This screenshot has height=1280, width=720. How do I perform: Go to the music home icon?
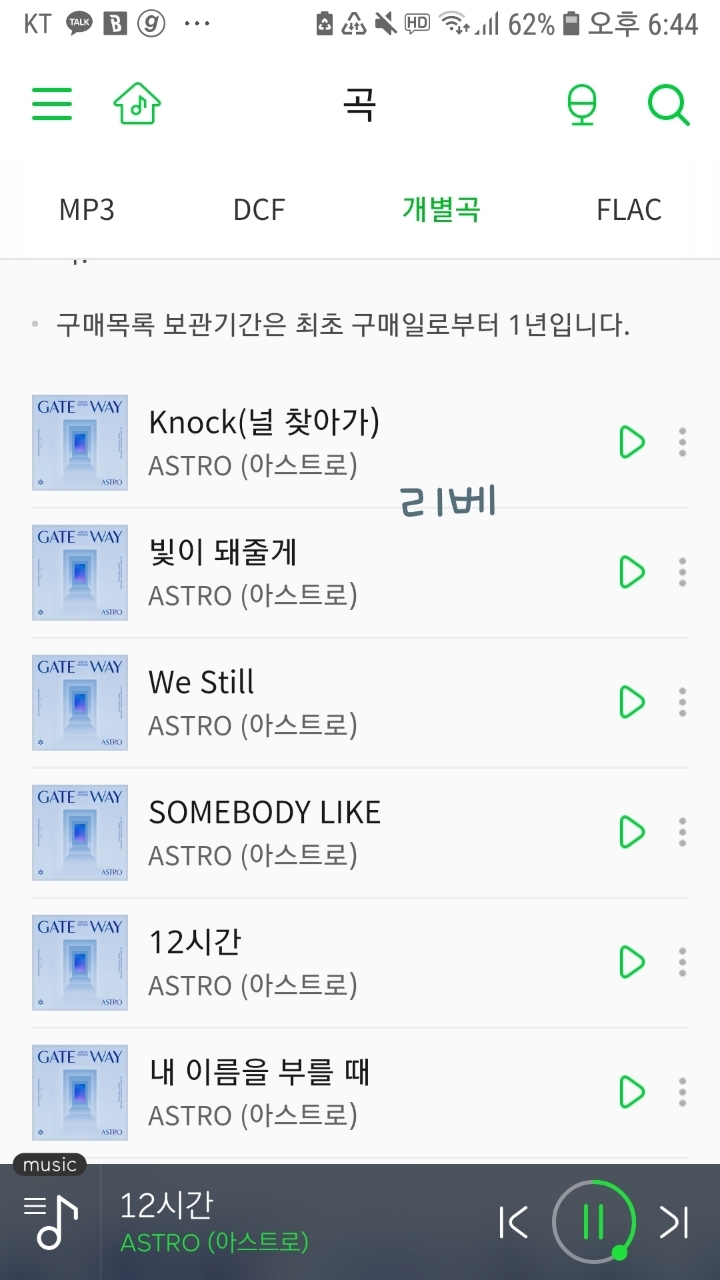point(137,104)
